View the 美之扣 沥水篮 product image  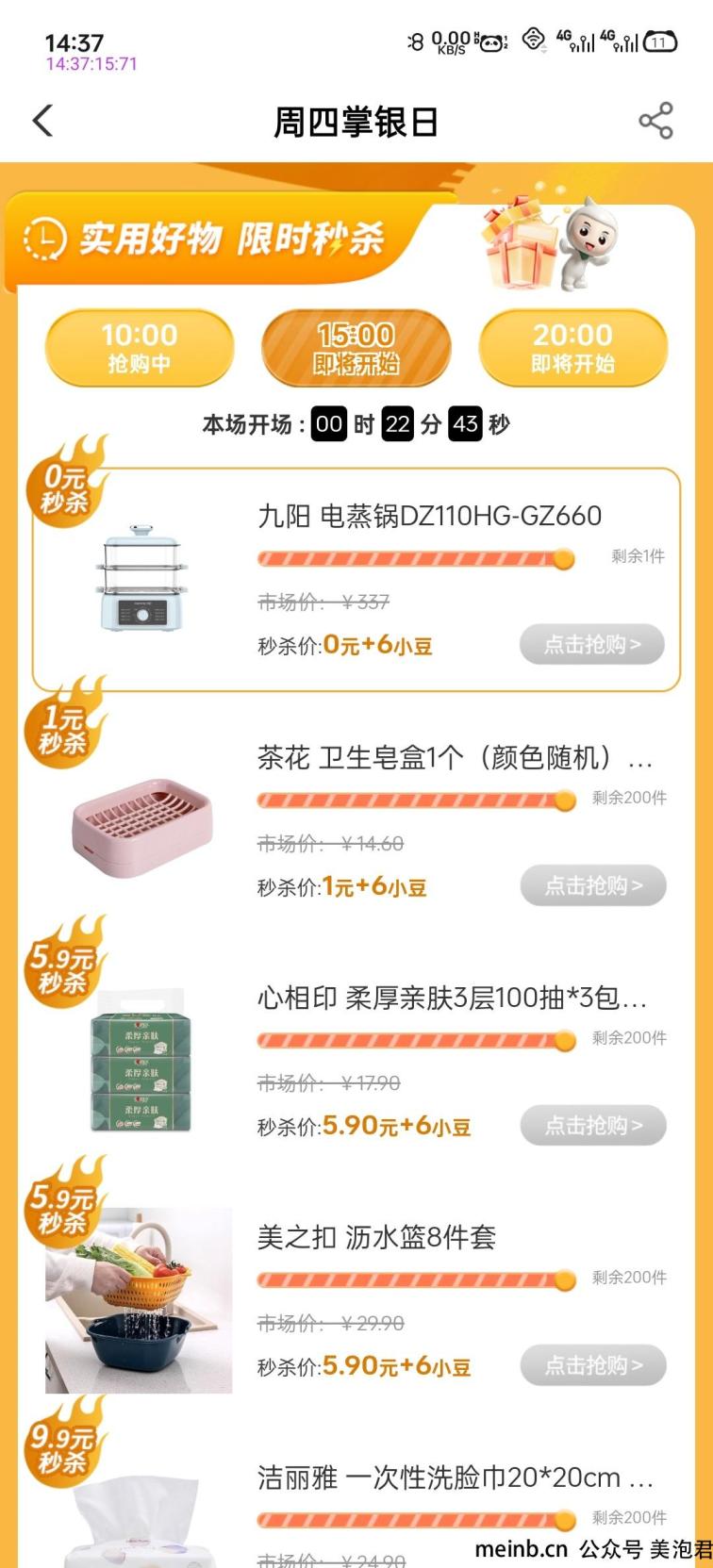click(140, 1301)
